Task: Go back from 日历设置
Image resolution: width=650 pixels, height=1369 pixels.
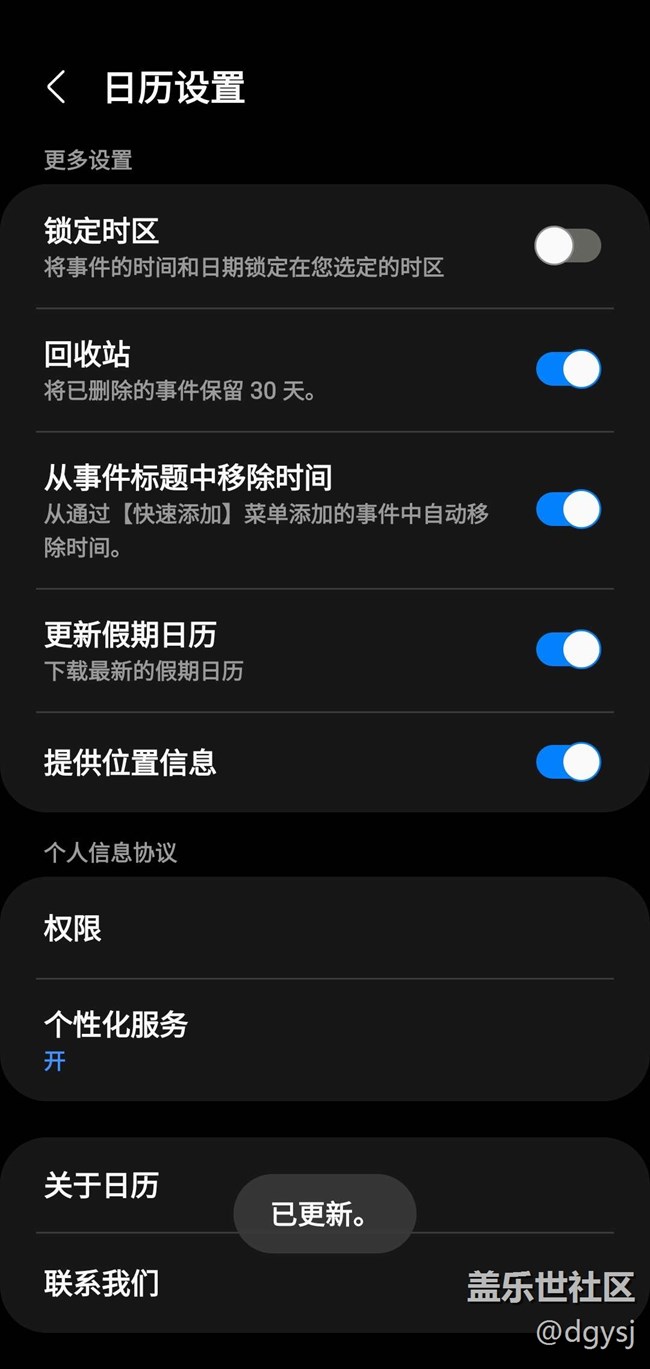Action: tap(57, 87)
